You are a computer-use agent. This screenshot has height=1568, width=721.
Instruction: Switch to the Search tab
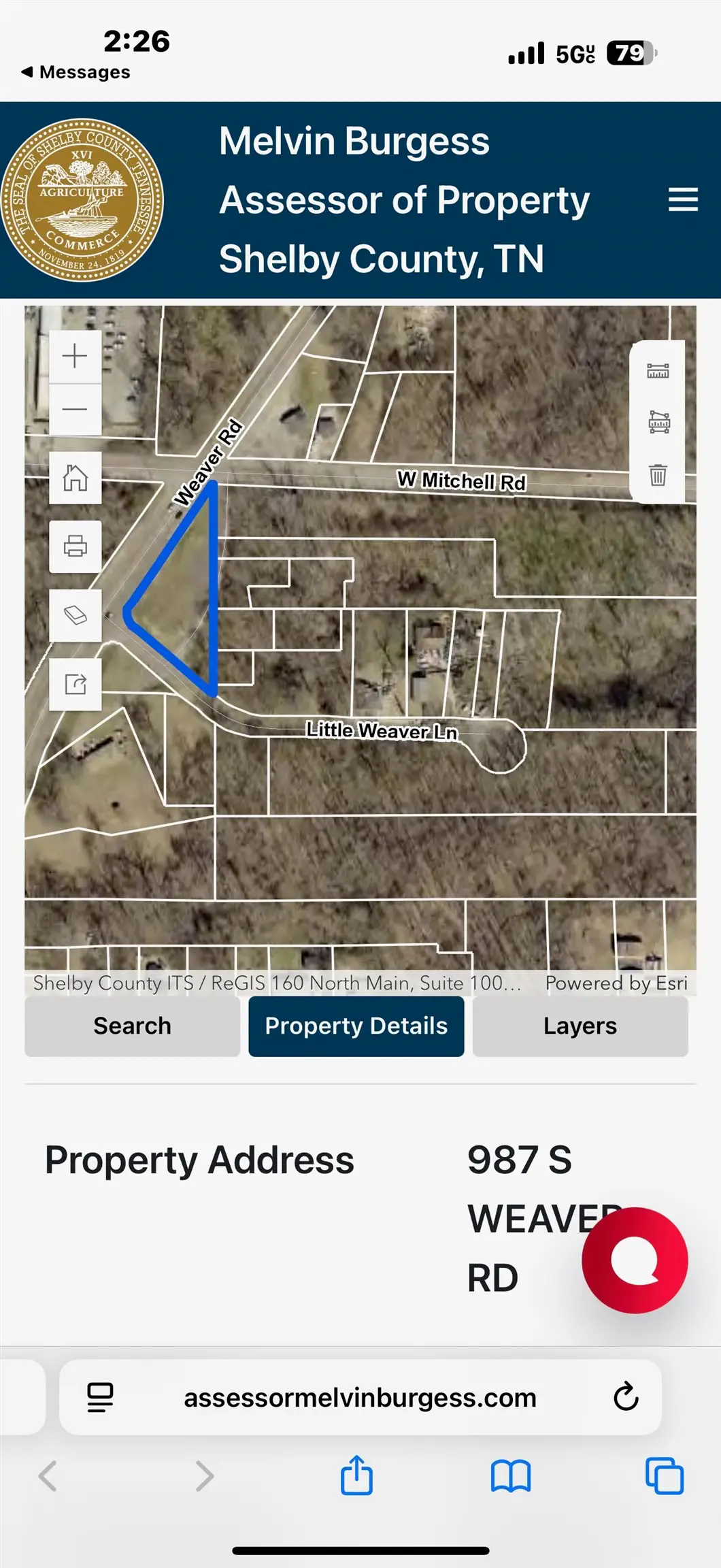click(132, 1026)
